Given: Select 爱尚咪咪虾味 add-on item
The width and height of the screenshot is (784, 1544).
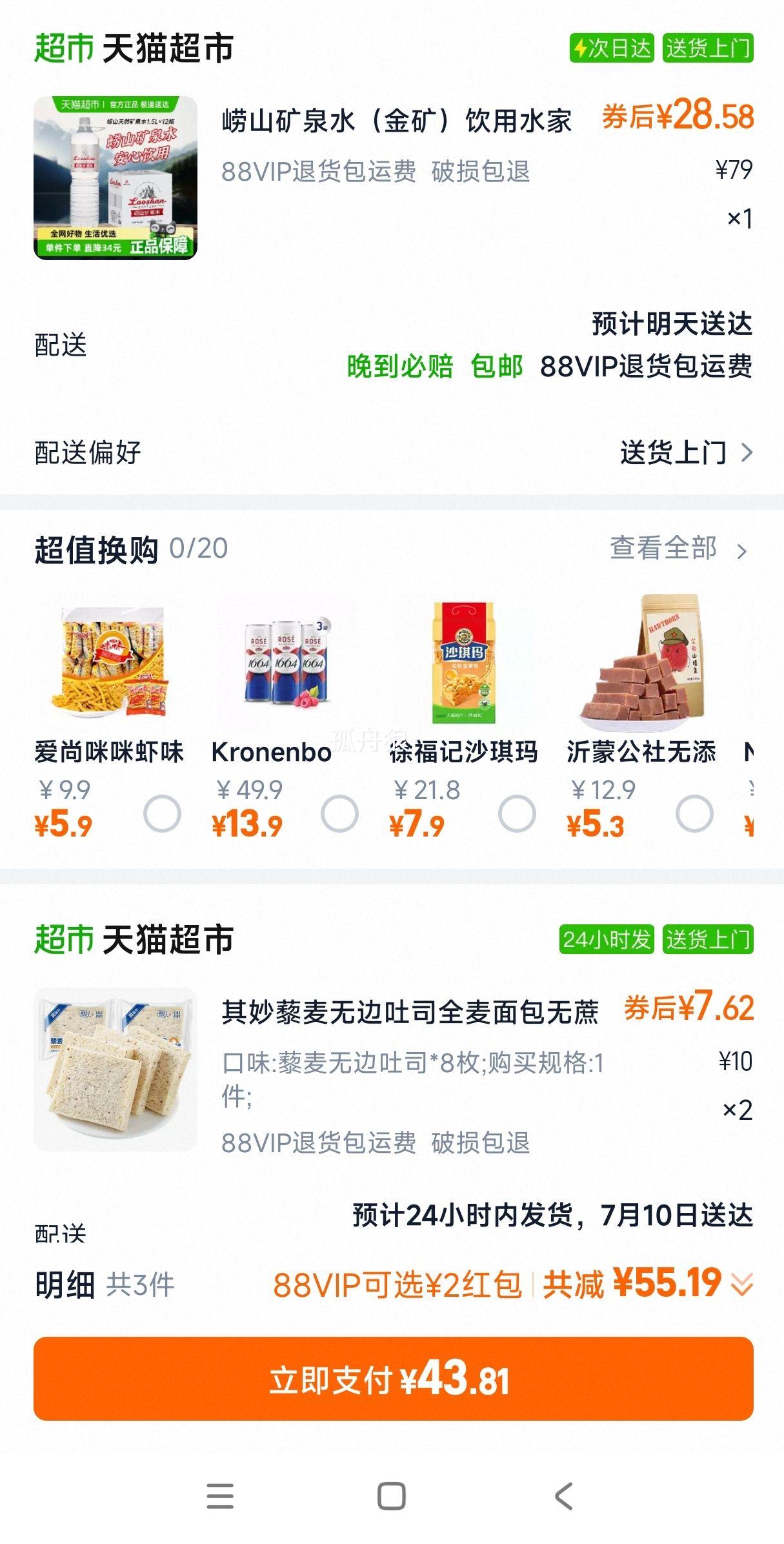Looking at the screenshot, I should pos(162,813).
